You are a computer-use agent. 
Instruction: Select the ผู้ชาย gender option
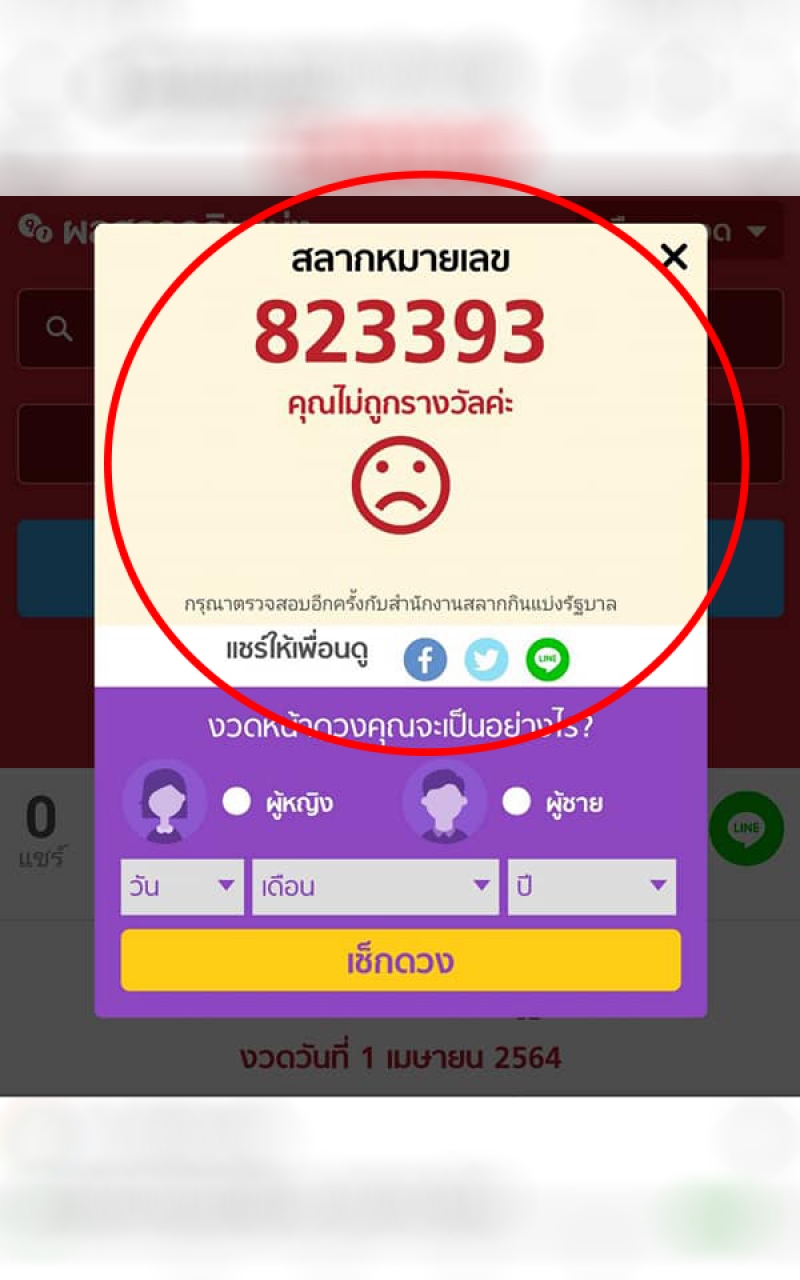pos(516,802)
